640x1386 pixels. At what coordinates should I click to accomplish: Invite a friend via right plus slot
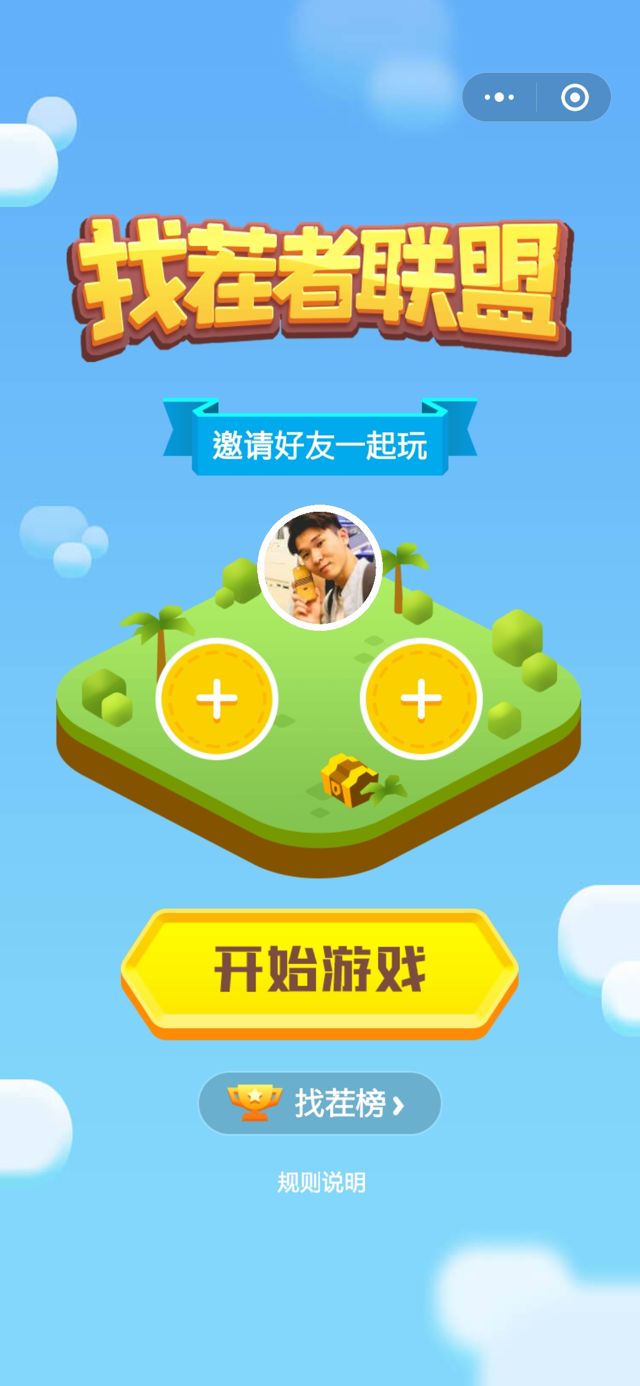click(421, 698)
